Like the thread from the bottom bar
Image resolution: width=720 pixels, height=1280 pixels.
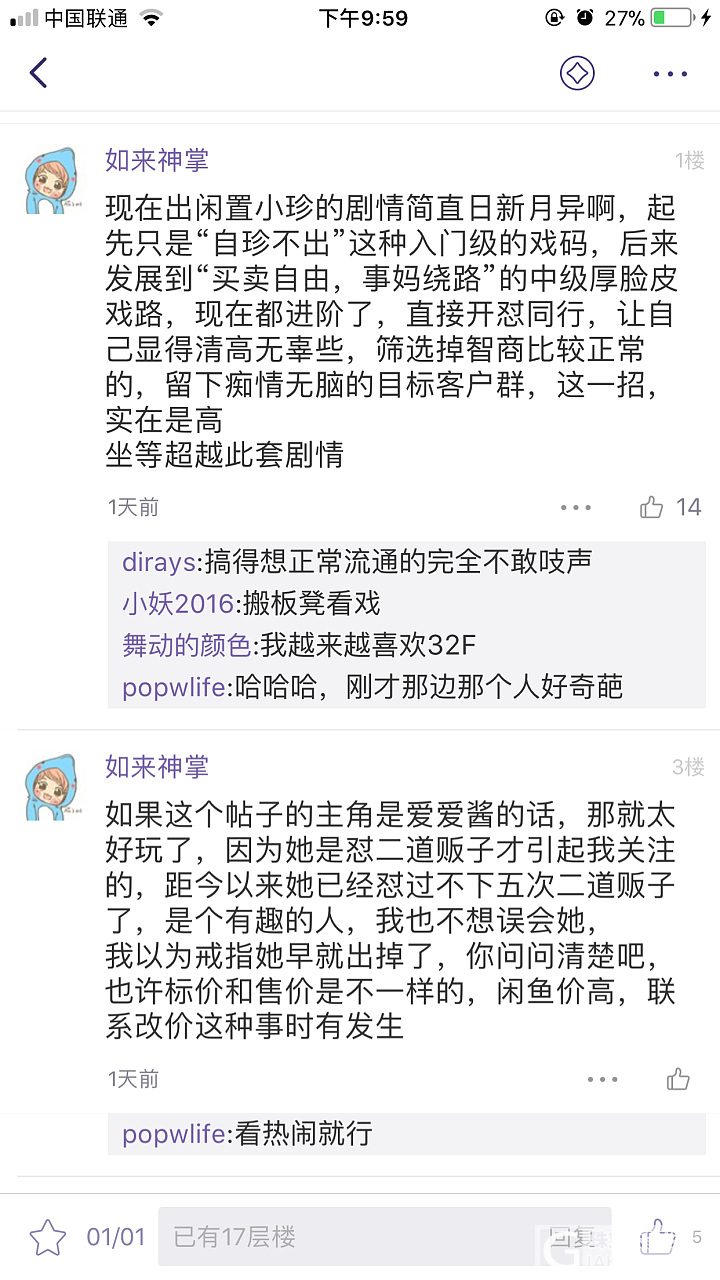657,1237
